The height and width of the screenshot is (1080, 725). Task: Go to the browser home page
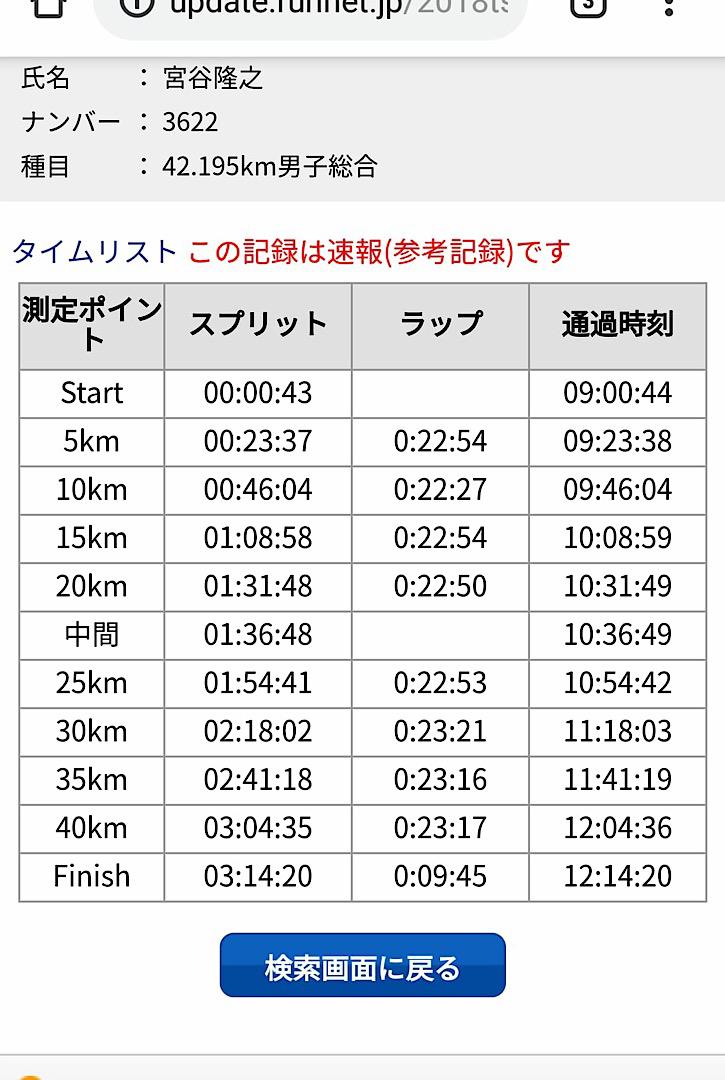coord(47,8)
